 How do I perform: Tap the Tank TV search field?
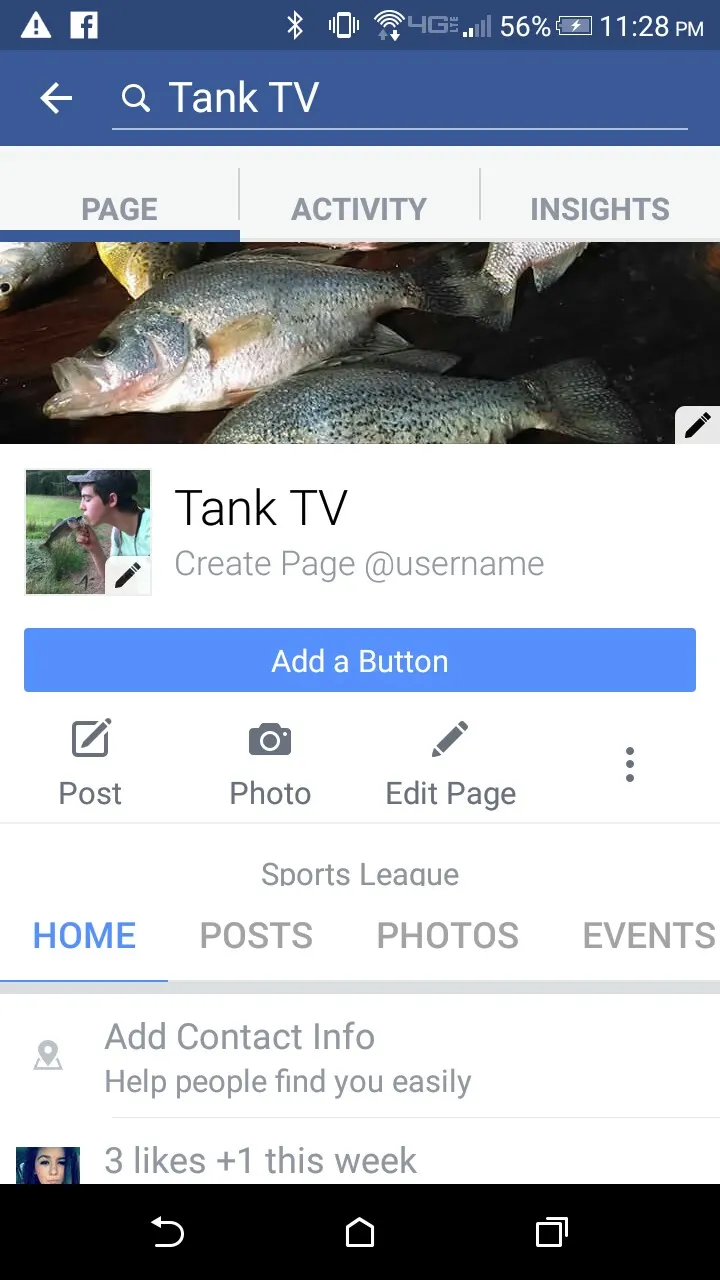tap(400, 98)
